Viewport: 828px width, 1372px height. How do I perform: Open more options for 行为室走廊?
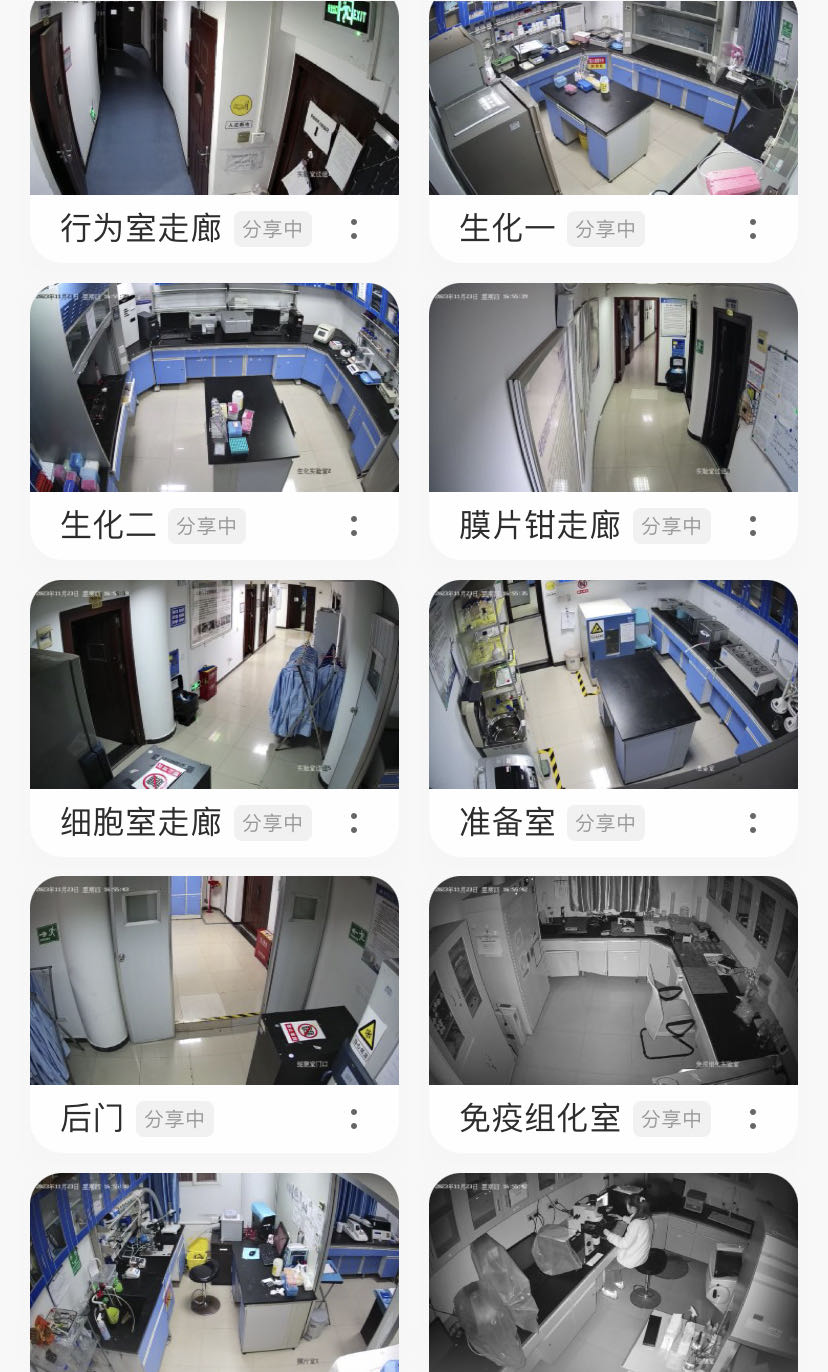click(354, 229)
